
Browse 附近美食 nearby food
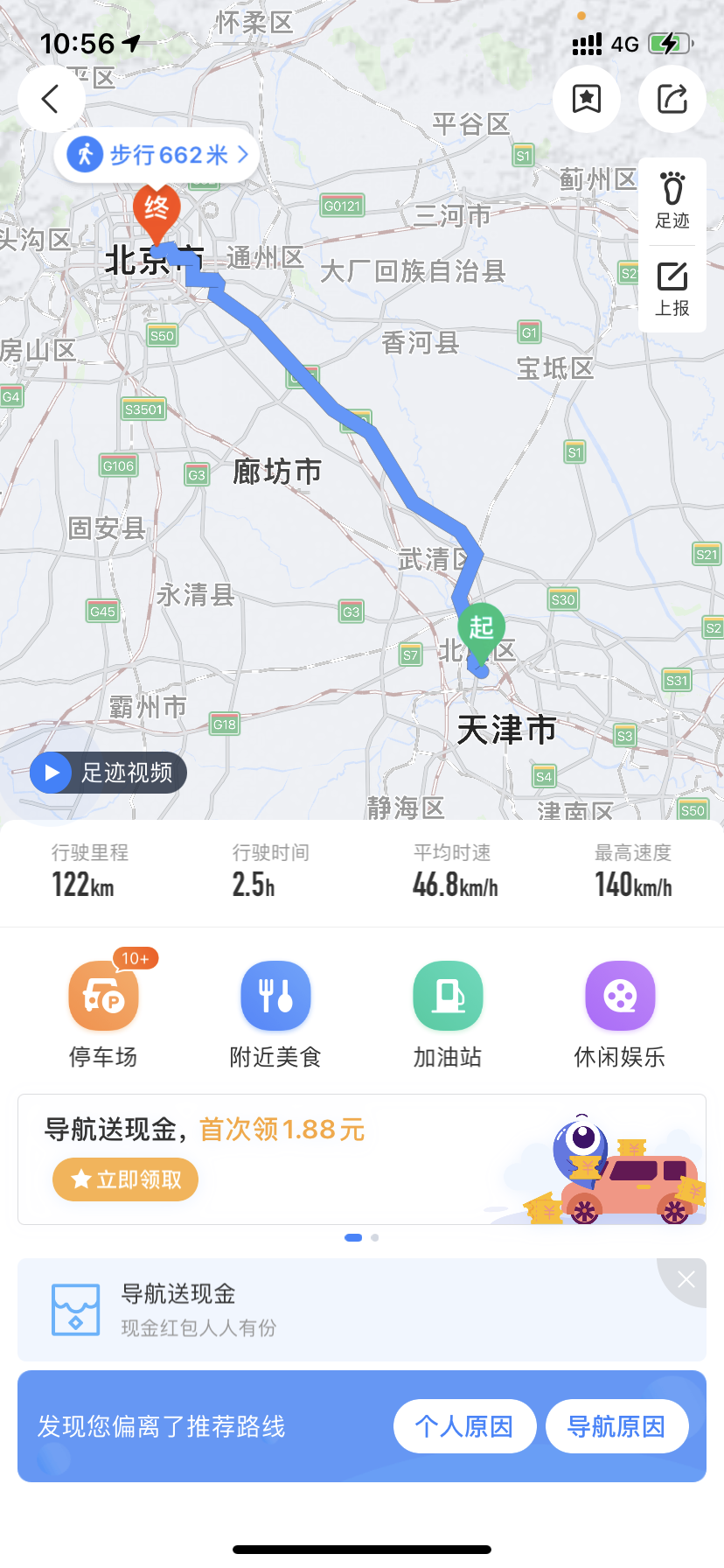[x=275, y=1013]
